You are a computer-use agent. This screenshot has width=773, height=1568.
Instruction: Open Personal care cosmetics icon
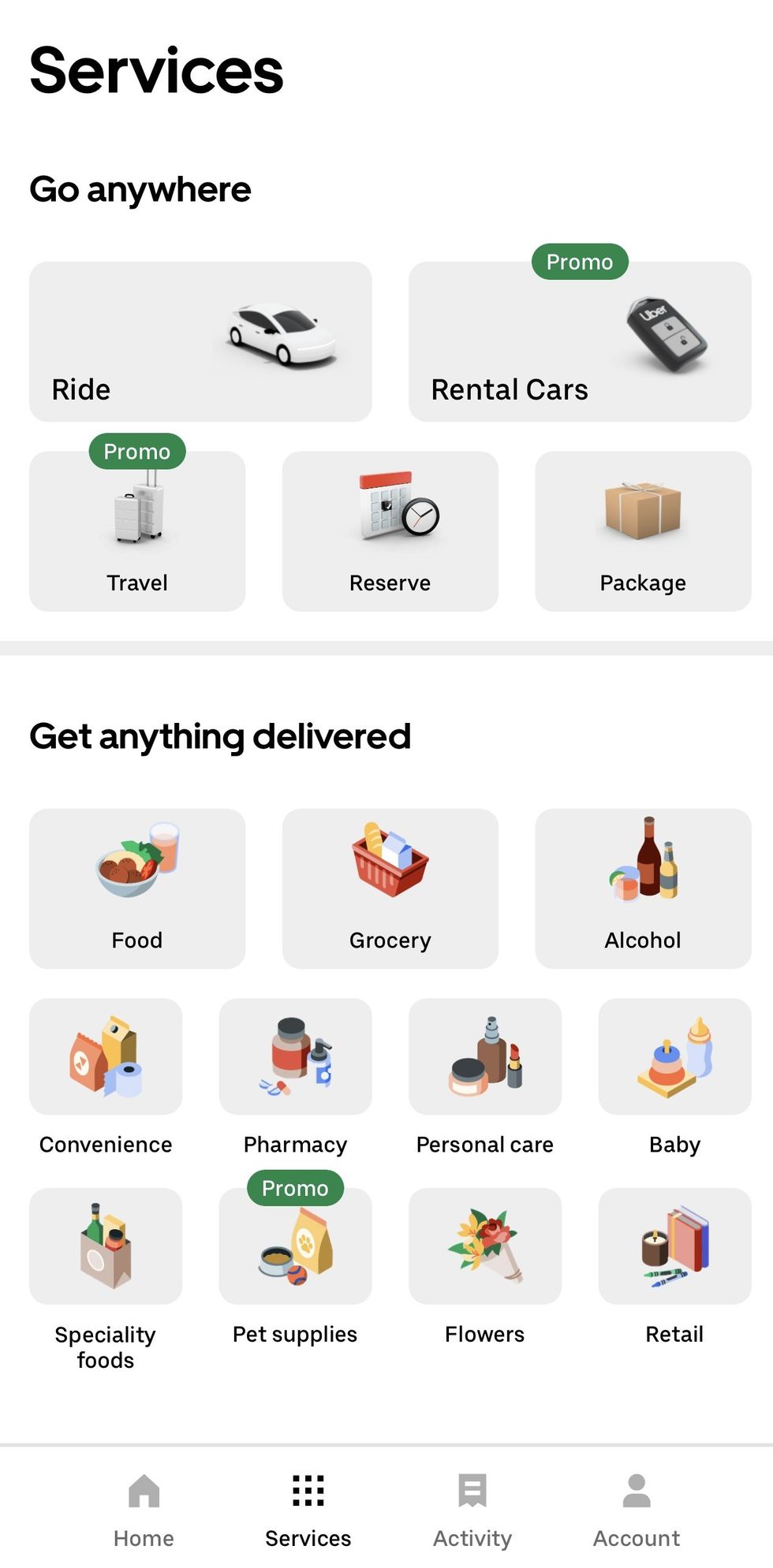tap(485, 1057)
